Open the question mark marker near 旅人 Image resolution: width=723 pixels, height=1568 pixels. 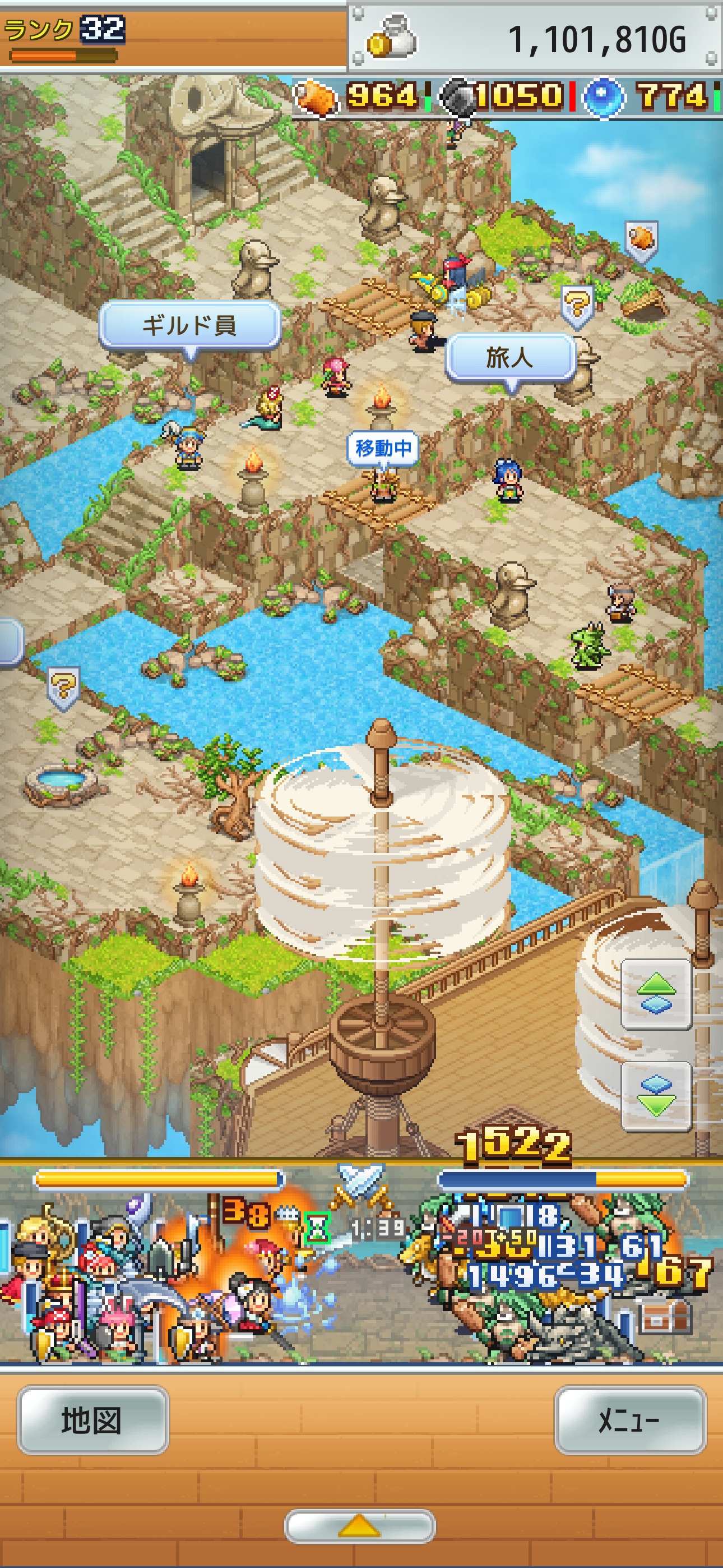[576, 304]
